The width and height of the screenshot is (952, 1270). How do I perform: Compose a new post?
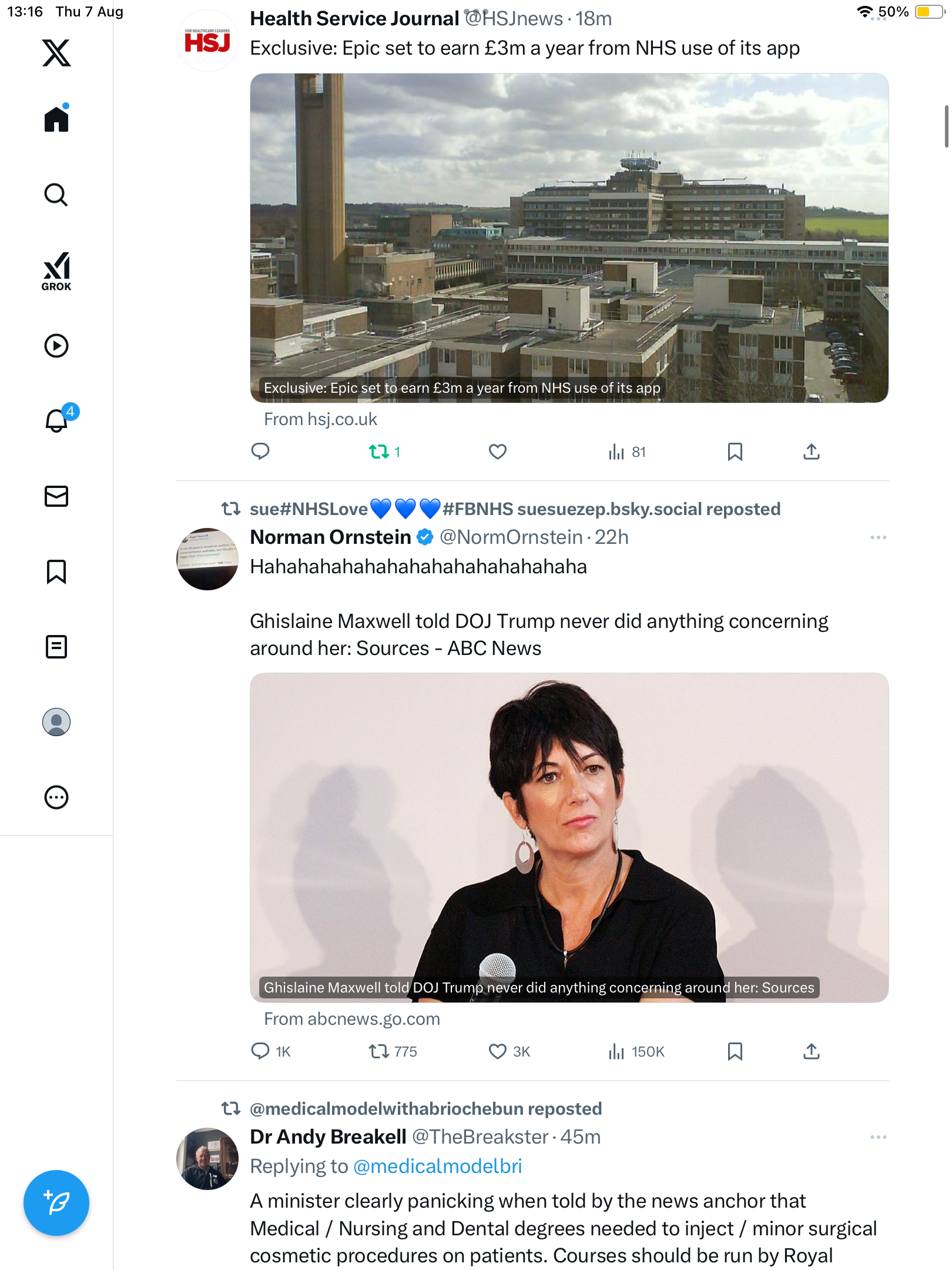(56, 1203)
